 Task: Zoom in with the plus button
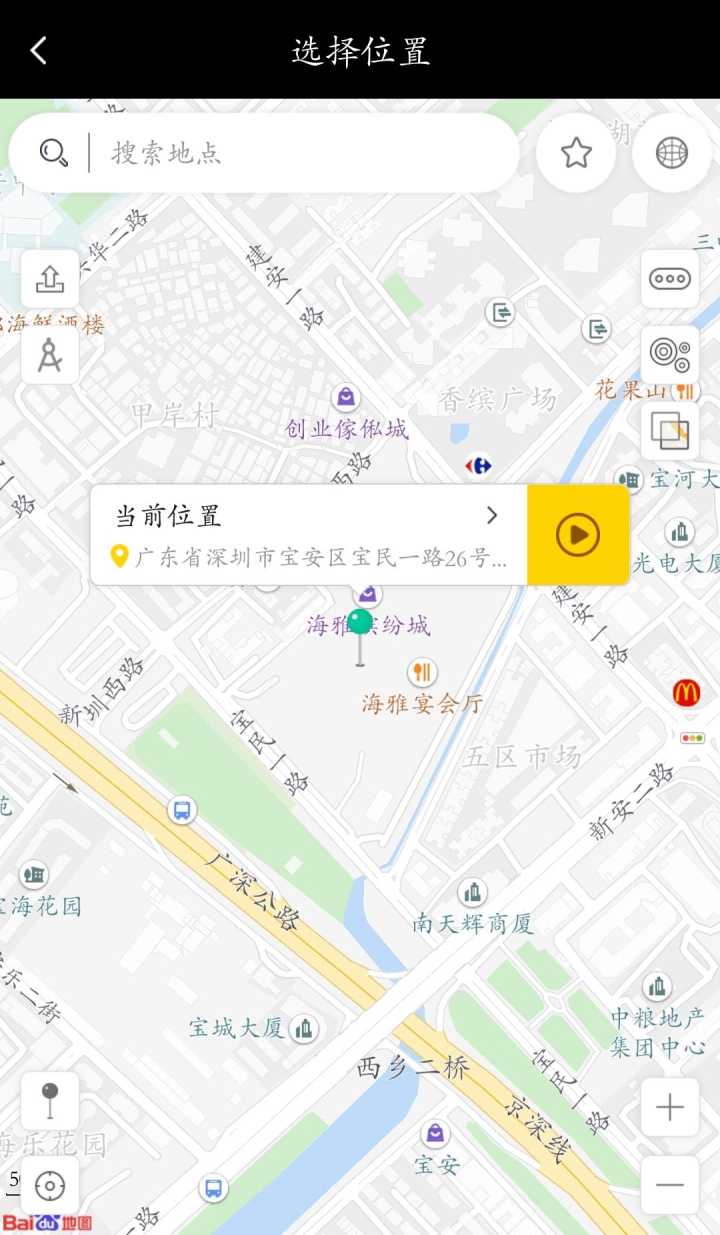(670, 1107)
